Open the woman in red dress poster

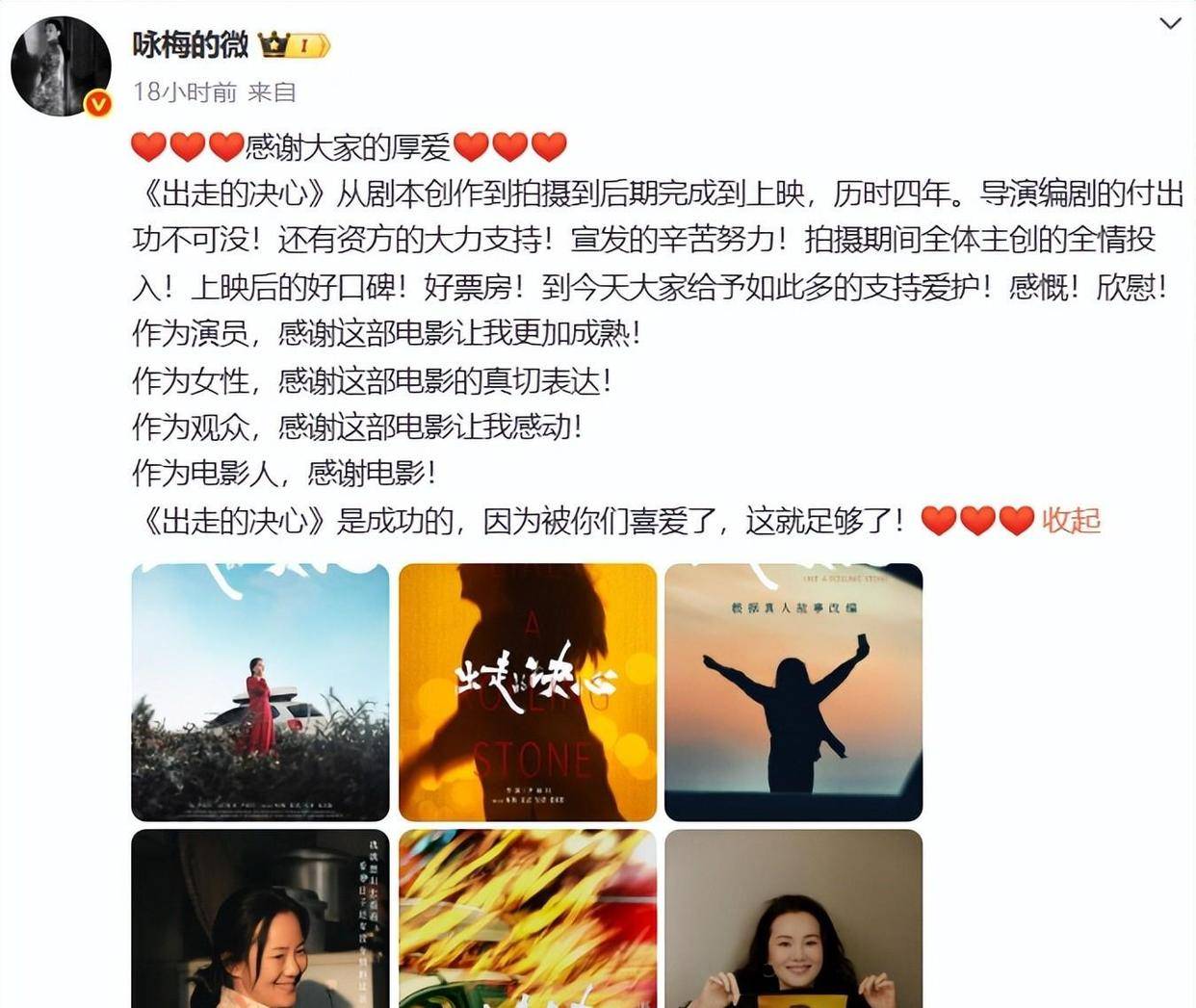pos(260,692)
